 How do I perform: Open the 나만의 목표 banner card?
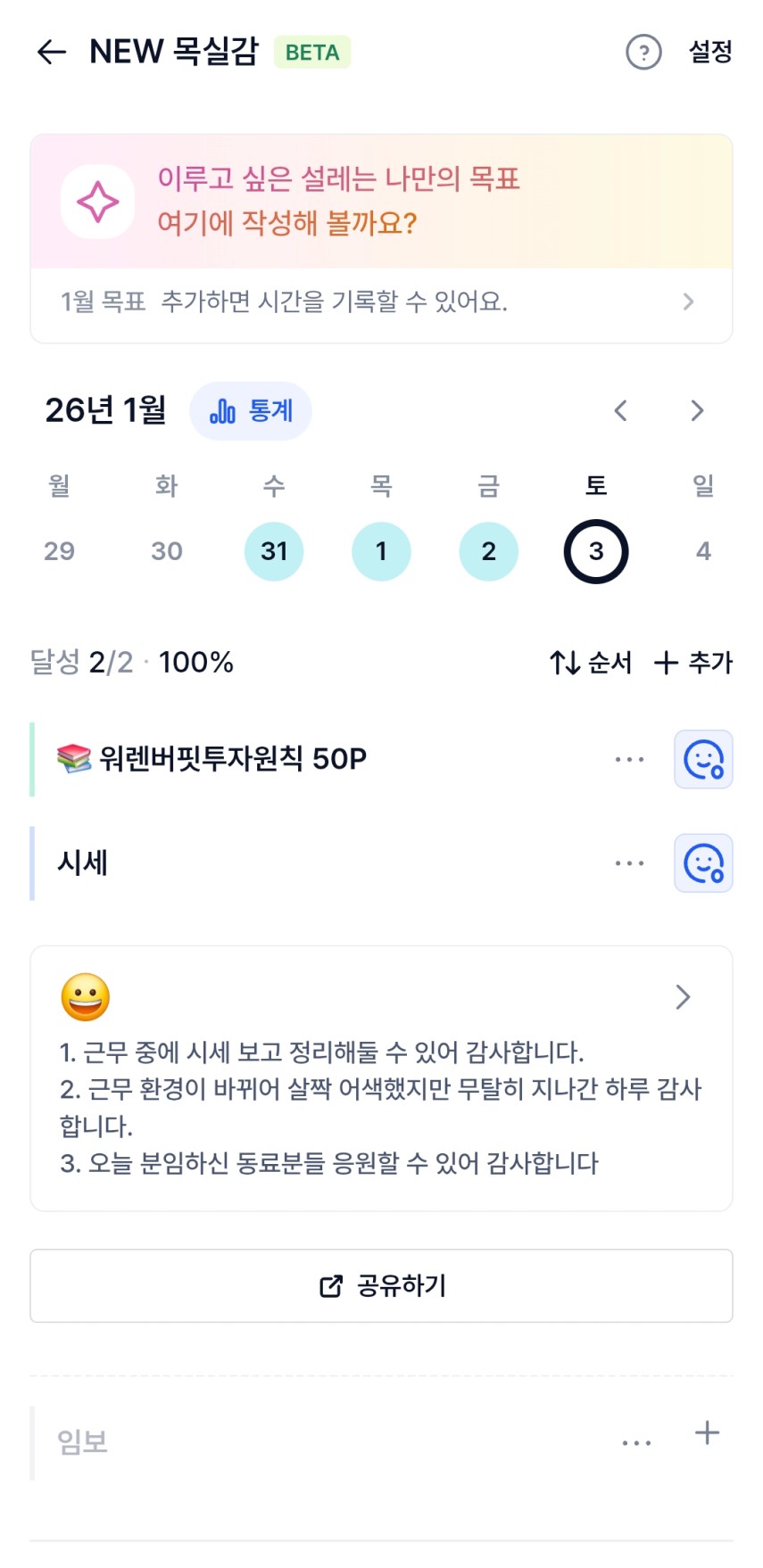point(381,202)
